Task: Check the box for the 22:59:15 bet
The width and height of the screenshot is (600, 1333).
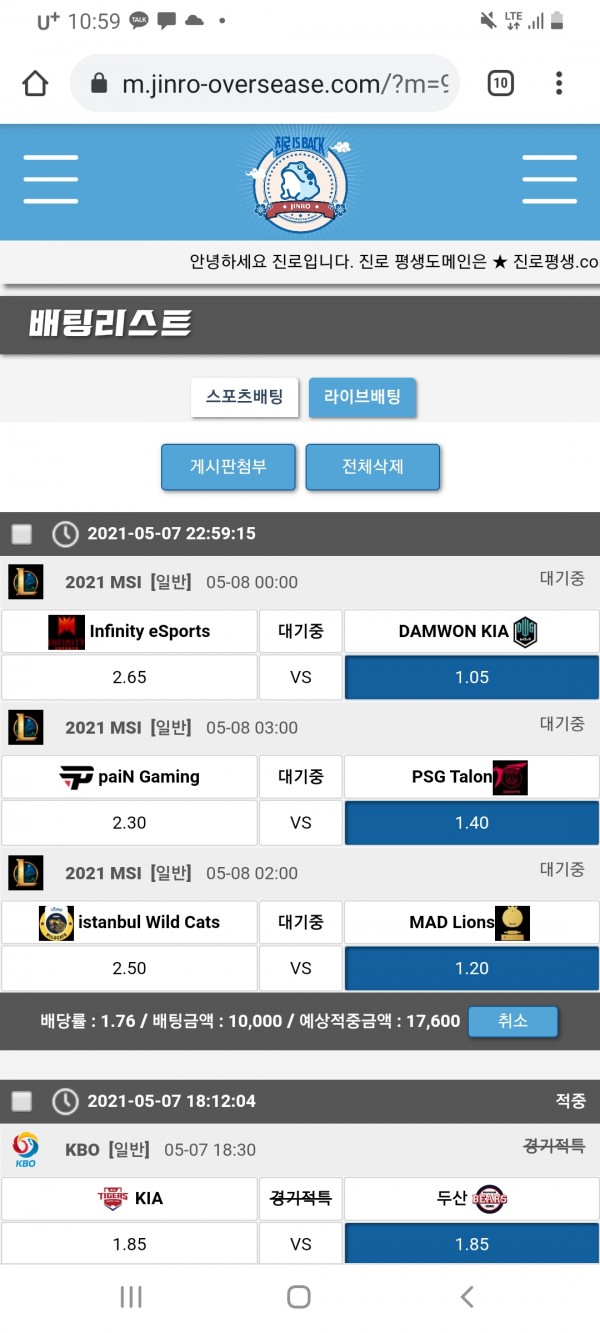Action: [22, 534]
